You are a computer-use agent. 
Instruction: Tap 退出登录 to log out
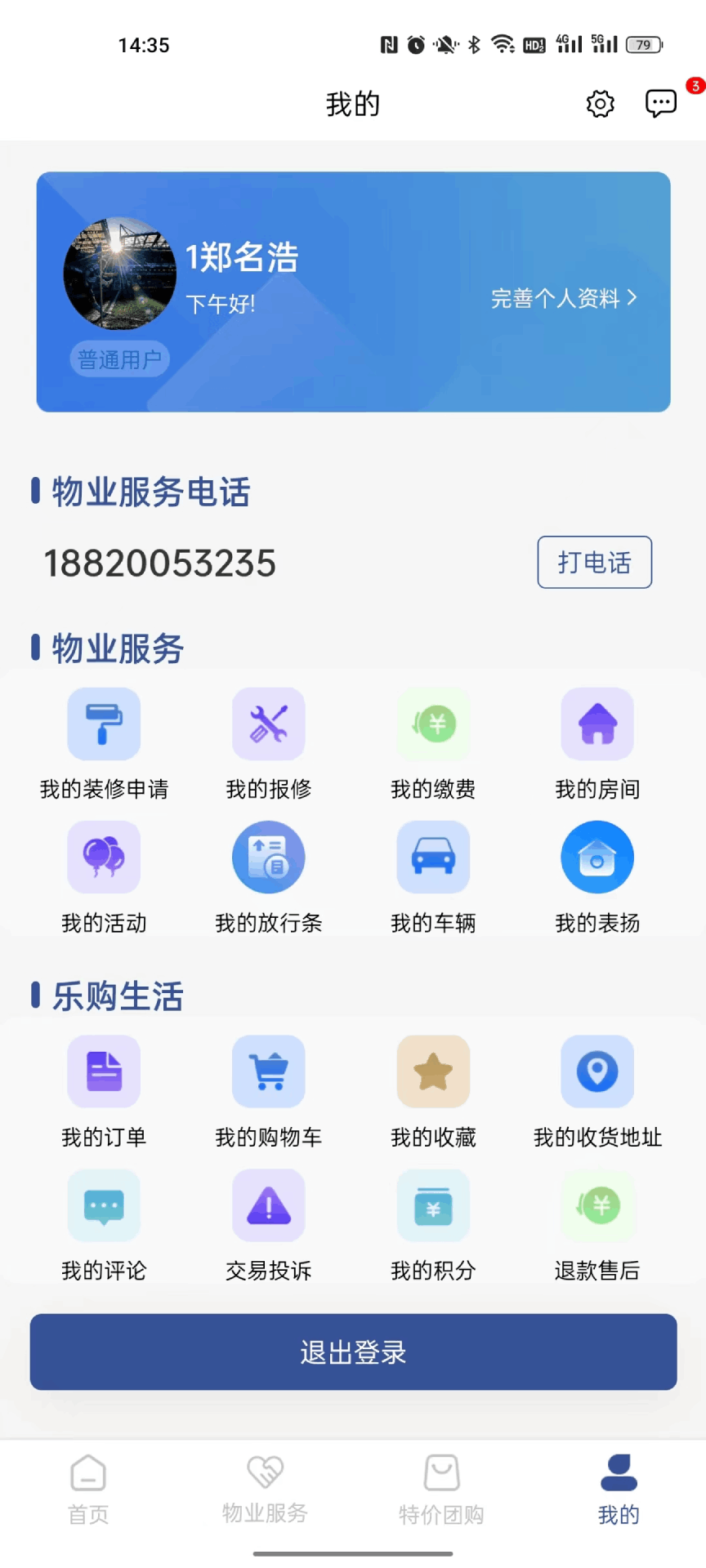(353, 1352)
